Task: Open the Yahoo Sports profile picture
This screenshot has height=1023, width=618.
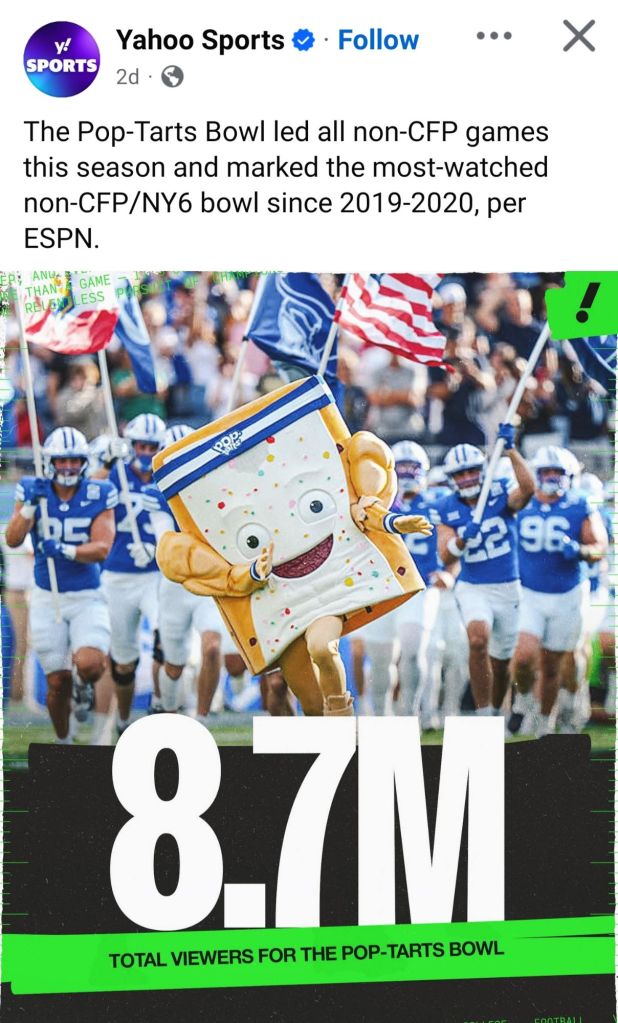Action: point(62,59)
